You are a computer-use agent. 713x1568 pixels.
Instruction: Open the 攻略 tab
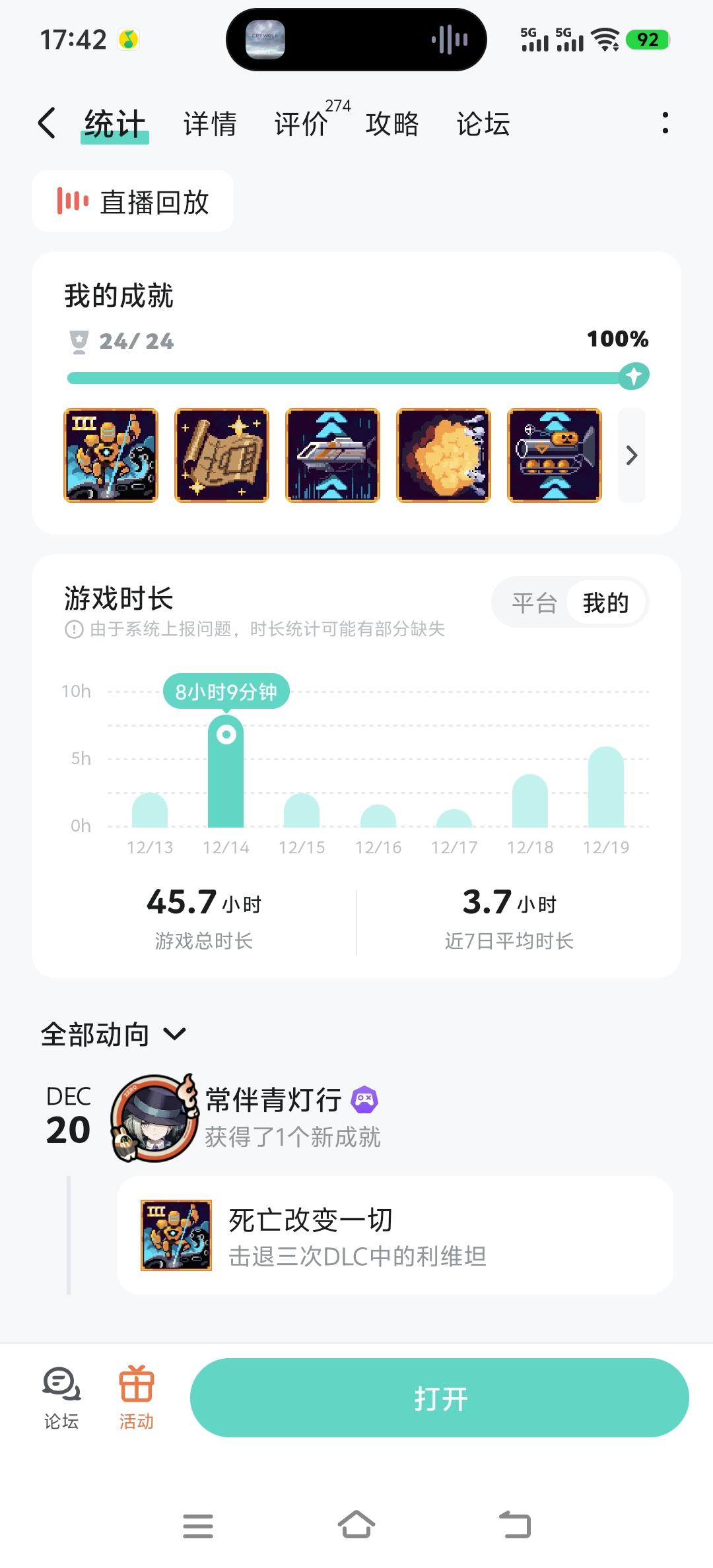(x=392, y=124)
